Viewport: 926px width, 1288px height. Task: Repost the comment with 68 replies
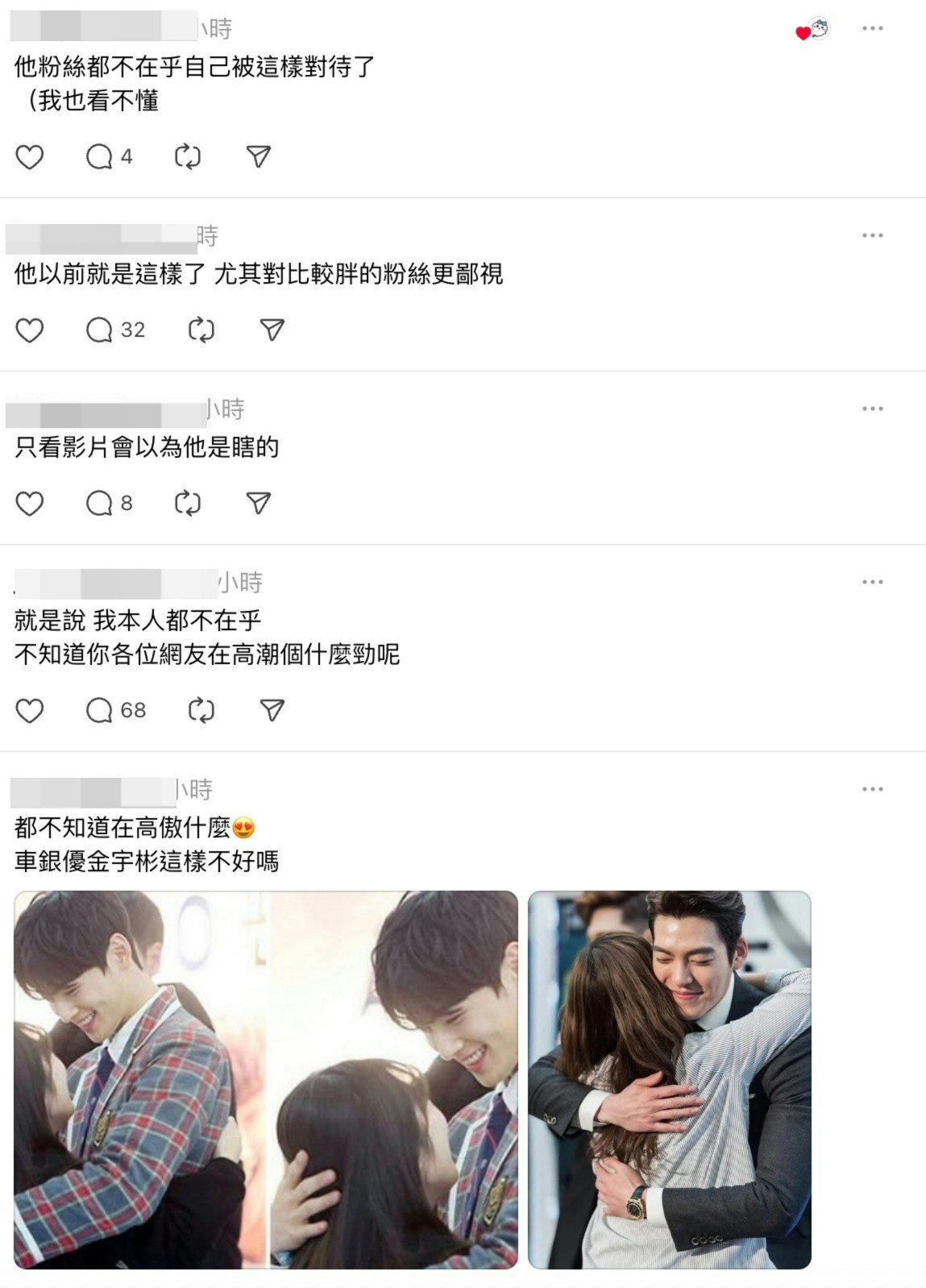click(201, 710)
